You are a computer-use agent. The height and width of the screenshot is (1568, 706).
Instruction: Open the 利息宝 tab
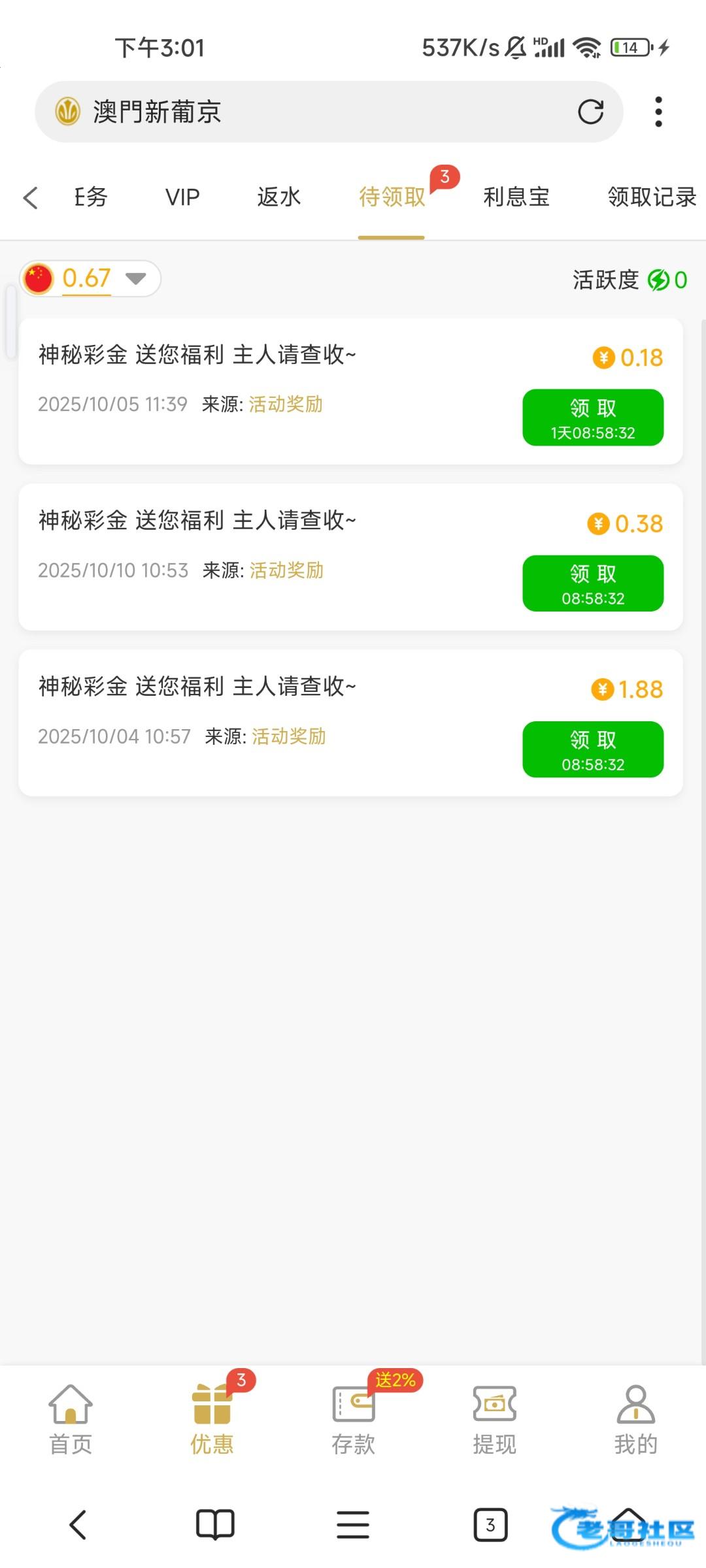tap(516, 197)
